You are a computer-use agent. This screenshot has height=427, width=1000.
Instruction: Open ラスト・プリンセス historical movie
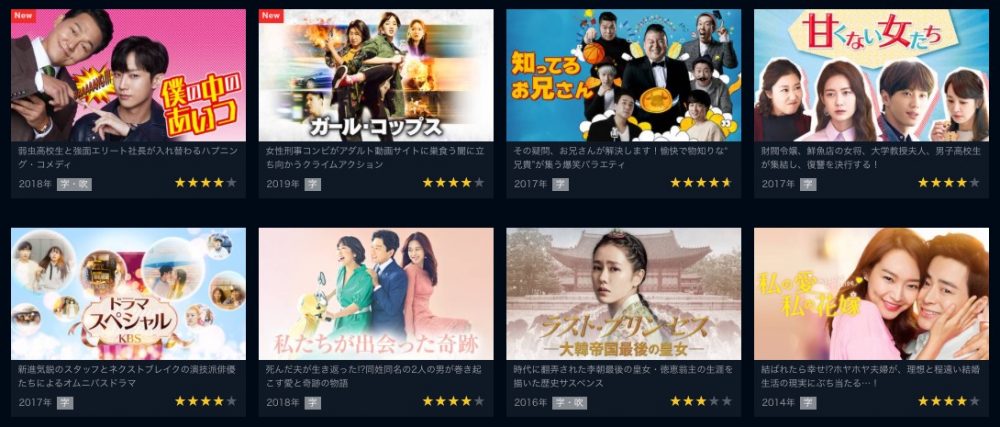tap(623, 294)
